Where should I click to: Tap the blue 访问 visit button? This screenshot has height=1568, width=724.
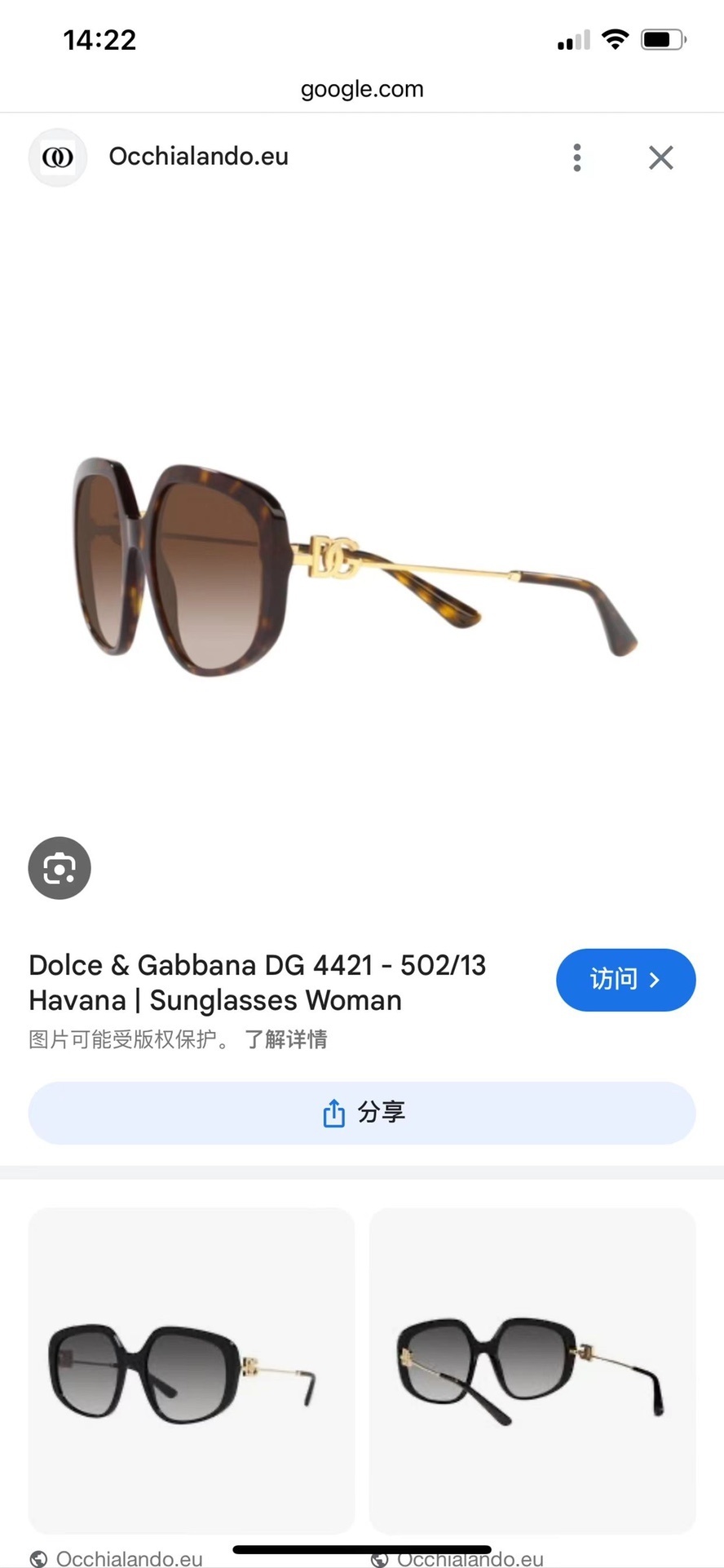click(x=625, y=980)
